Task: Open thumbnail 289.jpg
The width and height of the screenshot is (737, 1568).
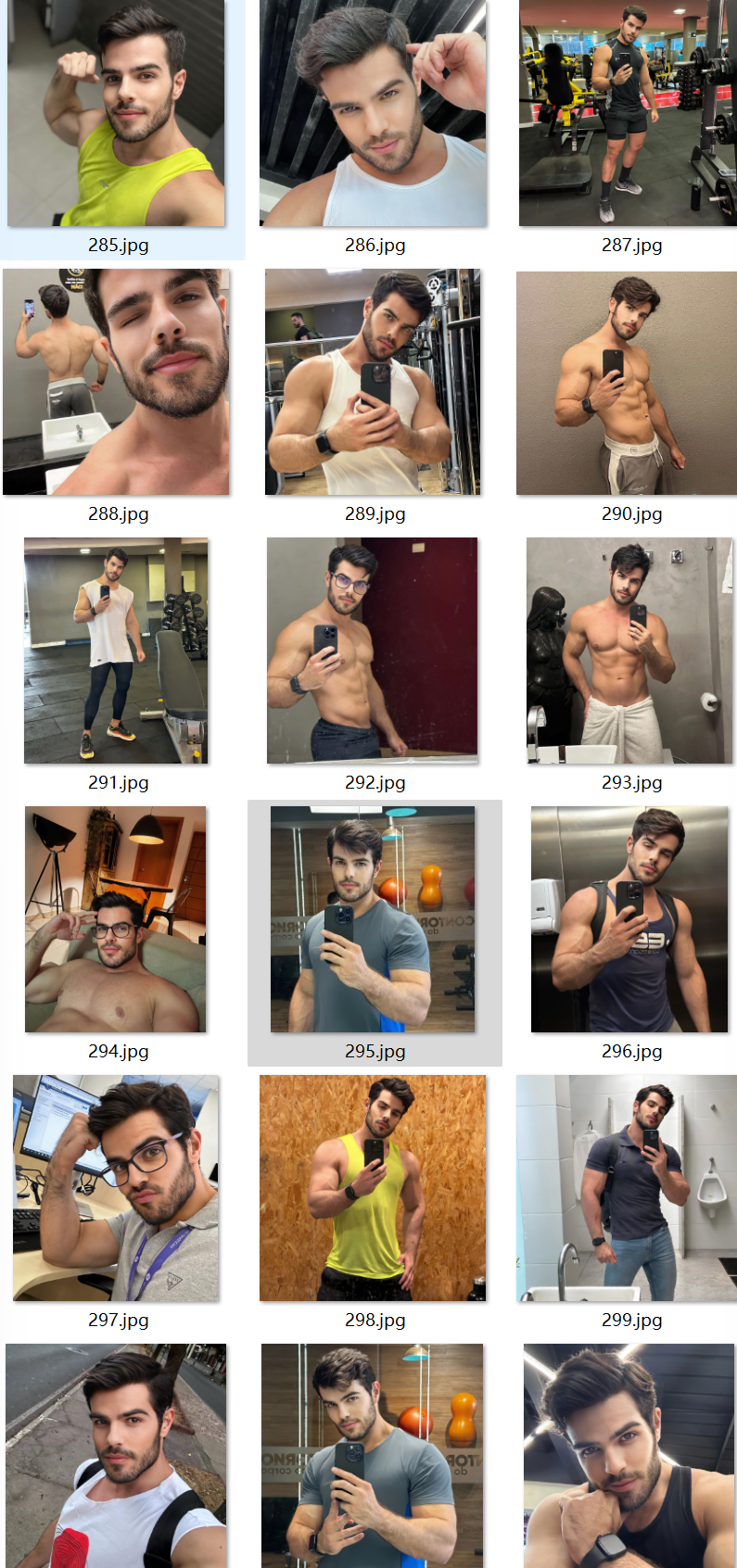Action: pos(373,382)
